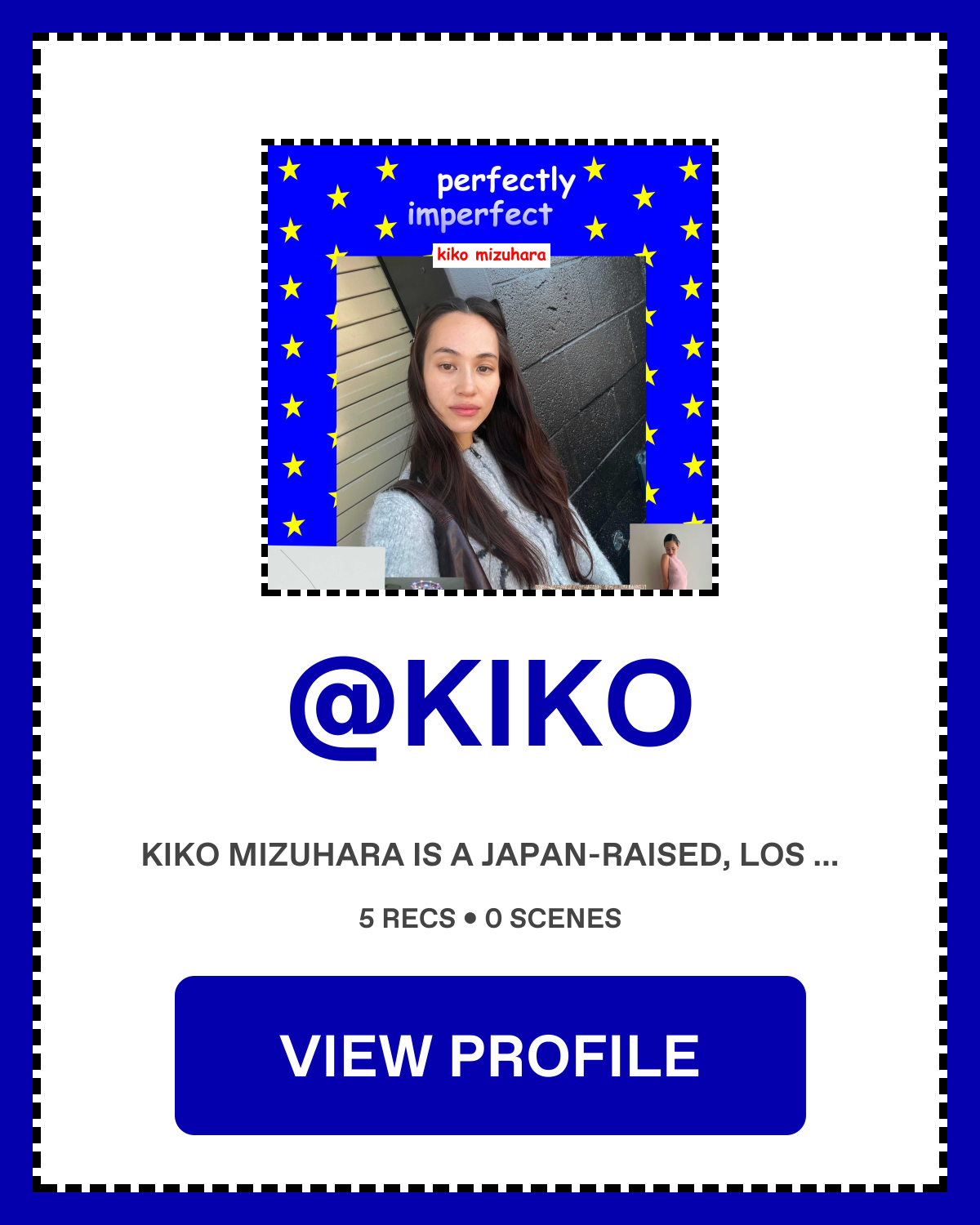Open Kiko Mizuhara's profile picture
Viewport: 980px width, 1225px height.
[x=490, y=367]
